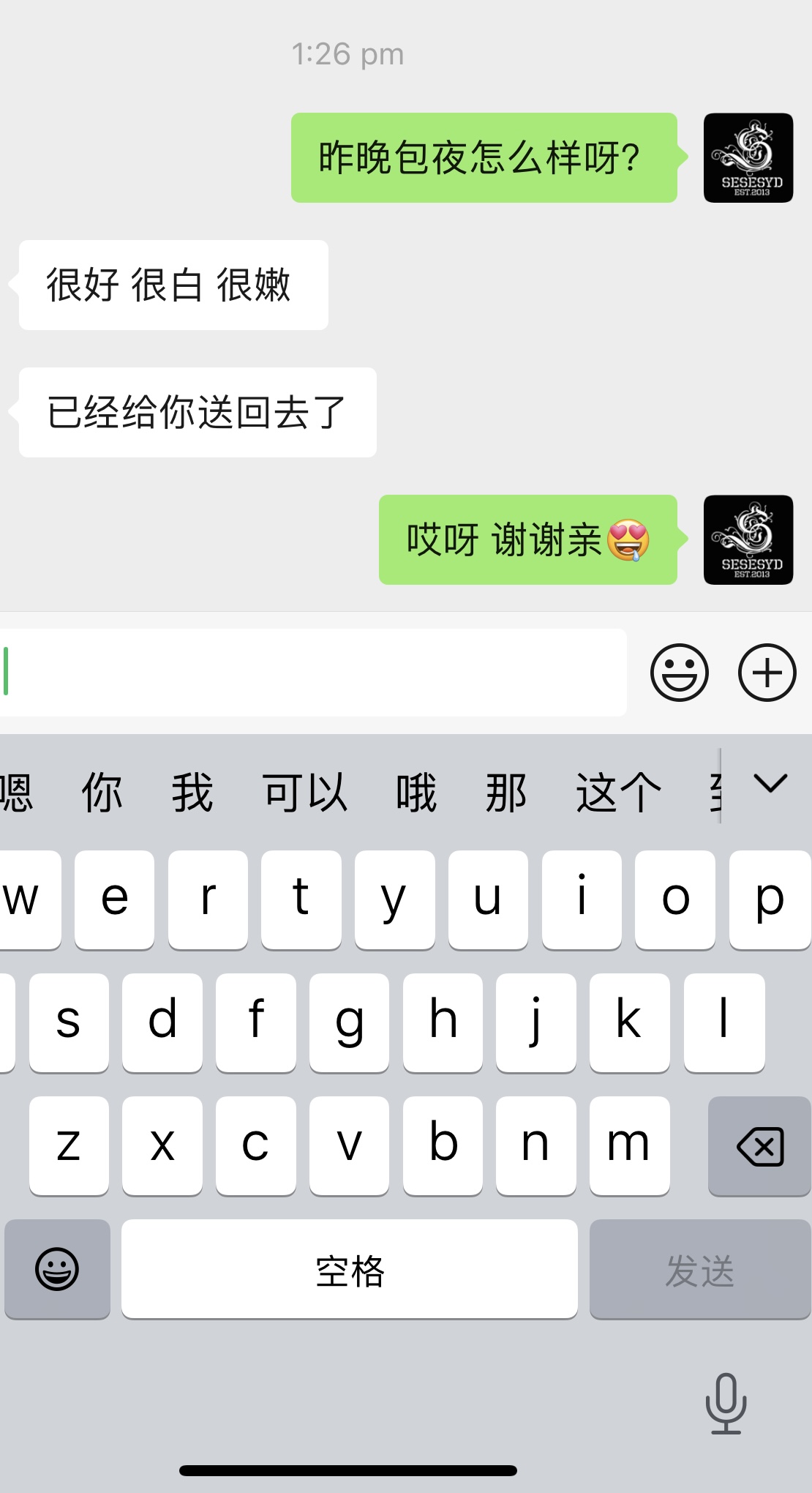Image resolution: width=812 pixels, height=1493 pixels.
Task: Tap the backspace delete key
Action: 759,1146
